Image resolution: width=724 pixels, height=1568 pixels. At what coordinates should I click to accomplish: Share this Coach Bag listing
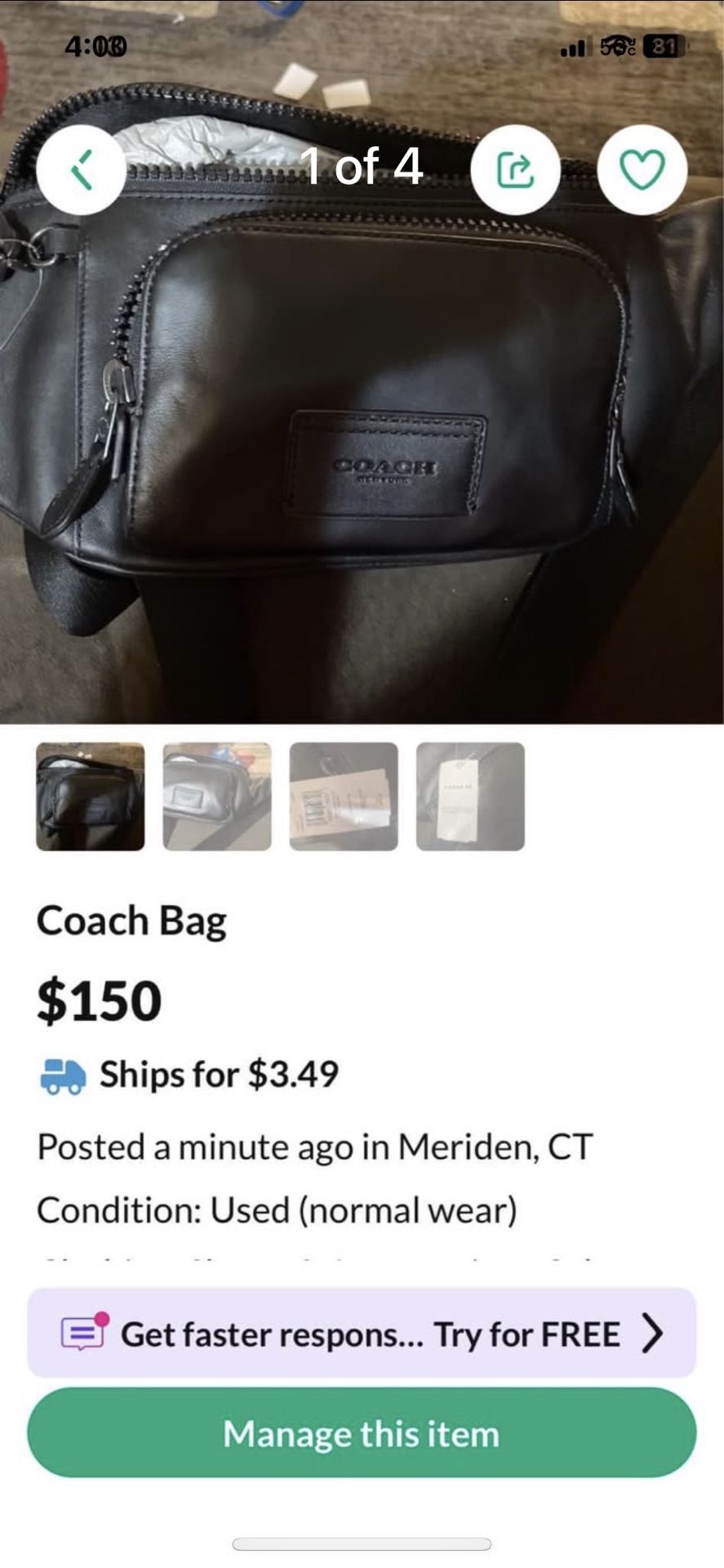(x=515, y=170)
